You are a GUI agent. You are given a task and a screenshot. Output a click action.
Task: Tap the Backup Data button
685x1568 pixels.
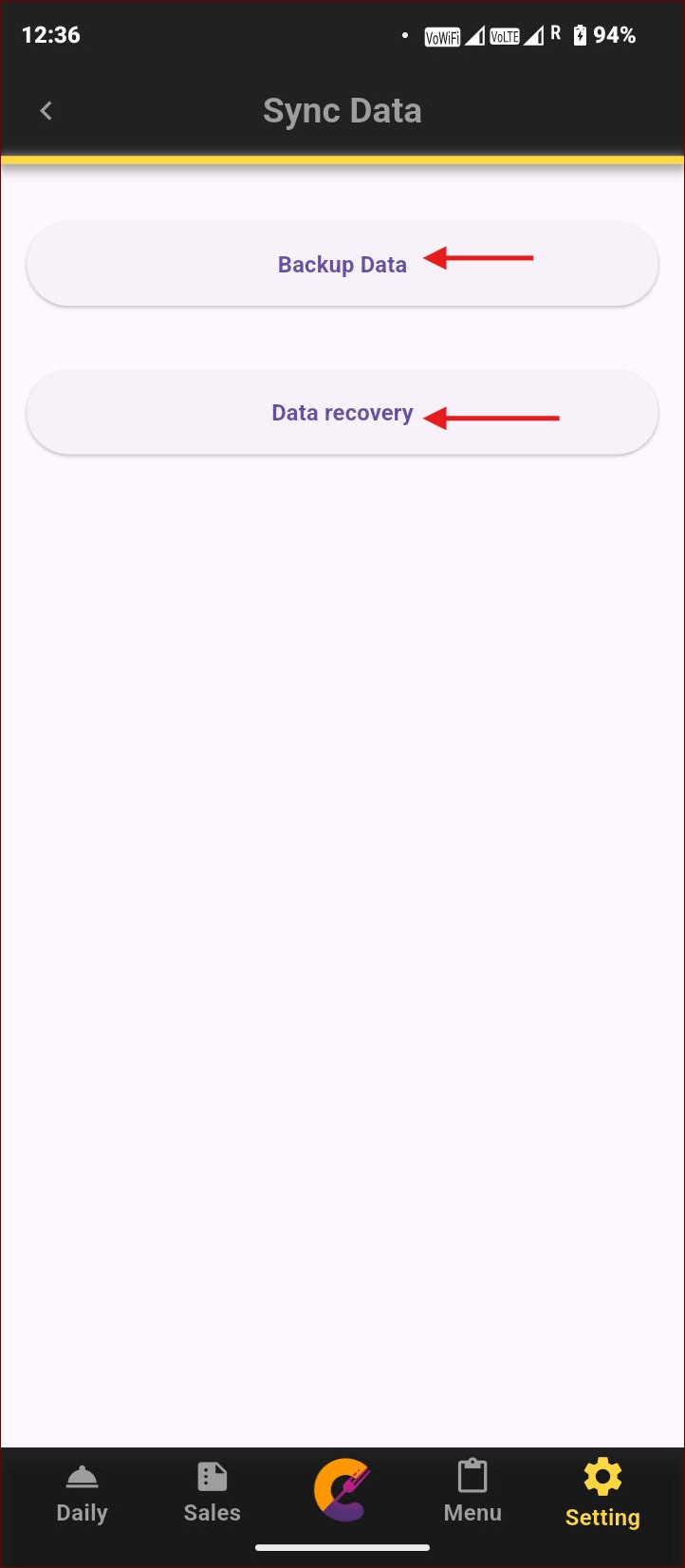[342, 265]
